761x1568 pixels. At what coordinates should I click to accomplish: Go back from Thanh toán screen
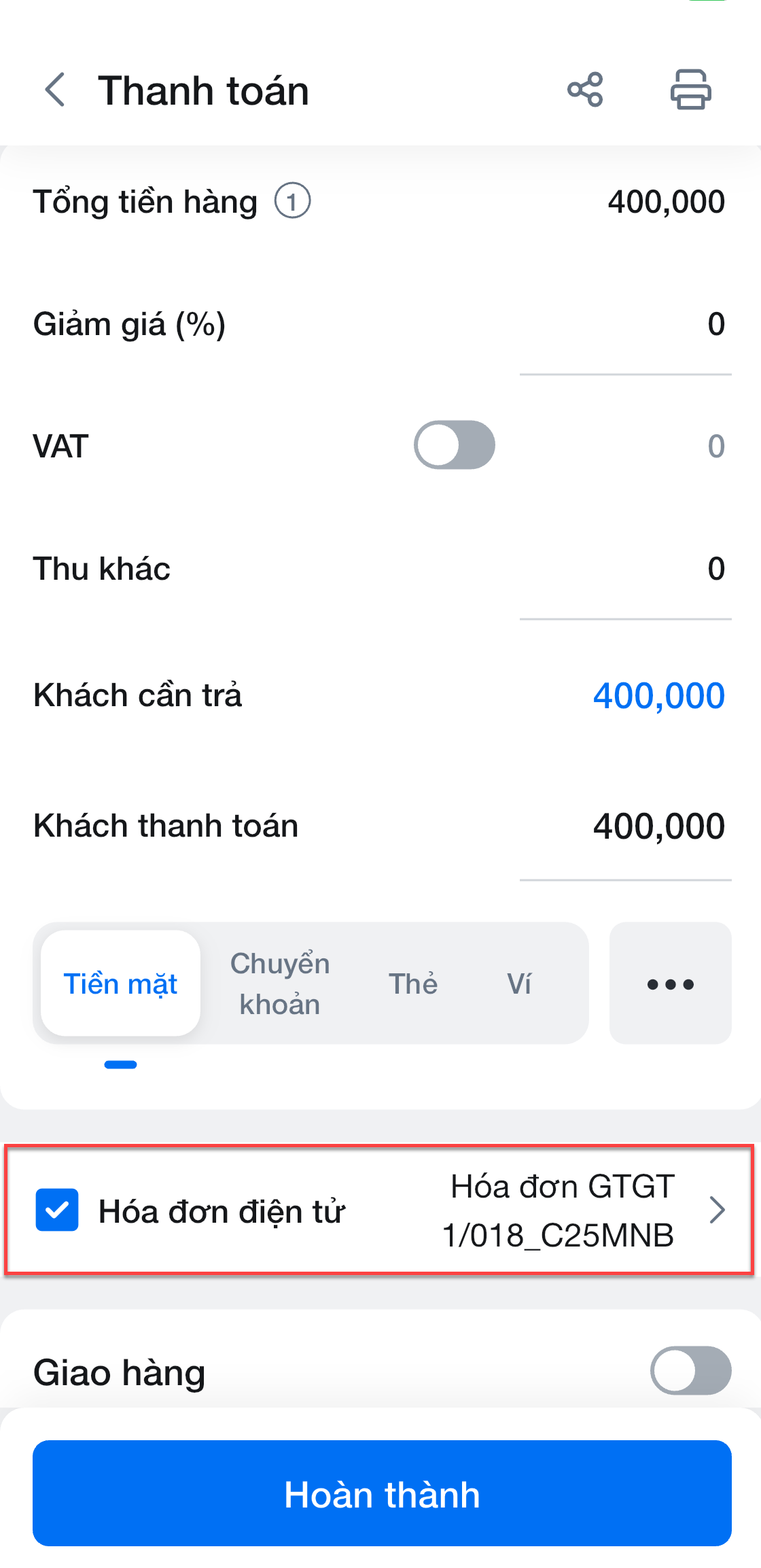[55, 90]
